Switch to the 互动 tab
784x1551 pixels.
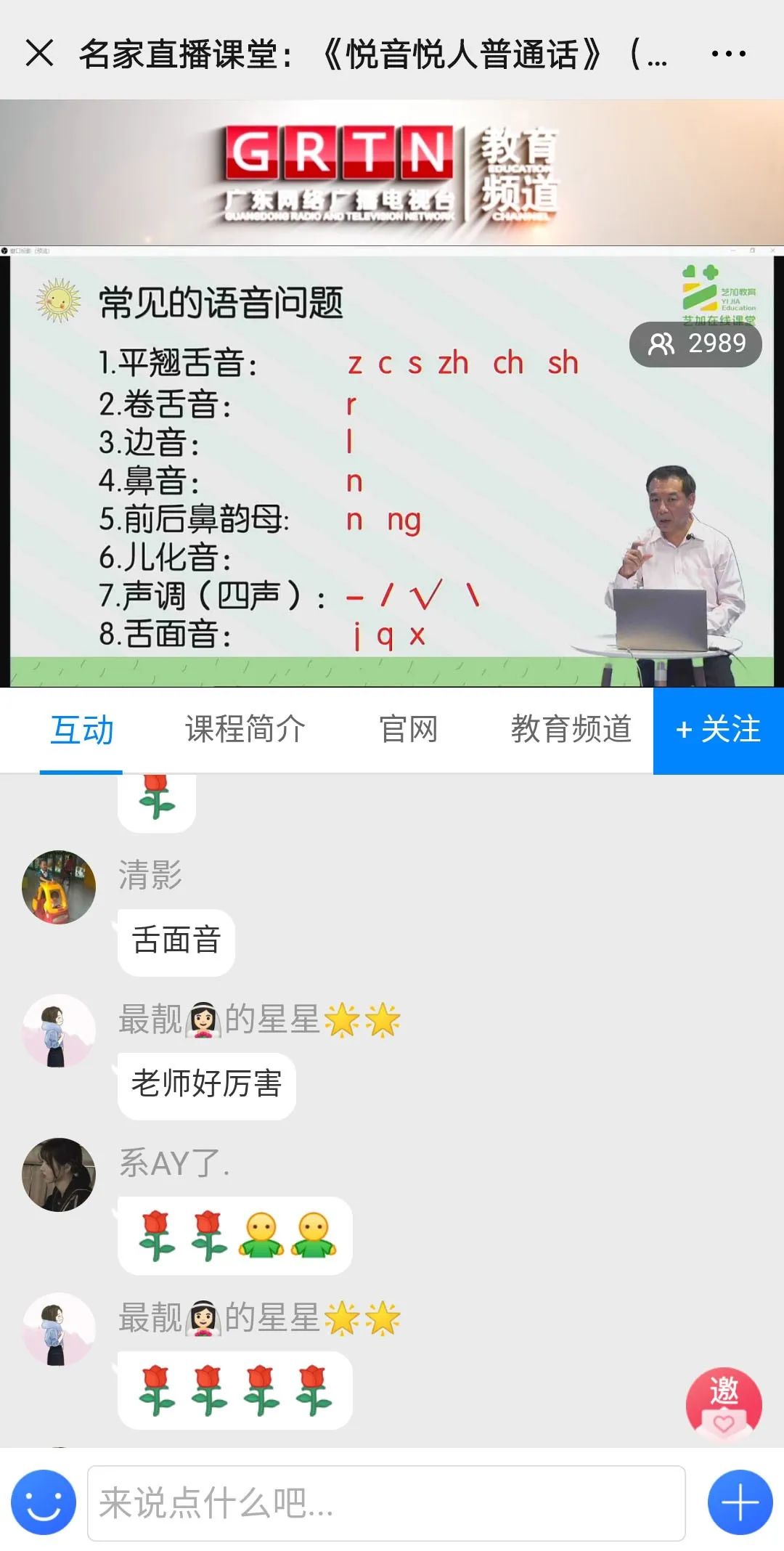click(81, 730)
